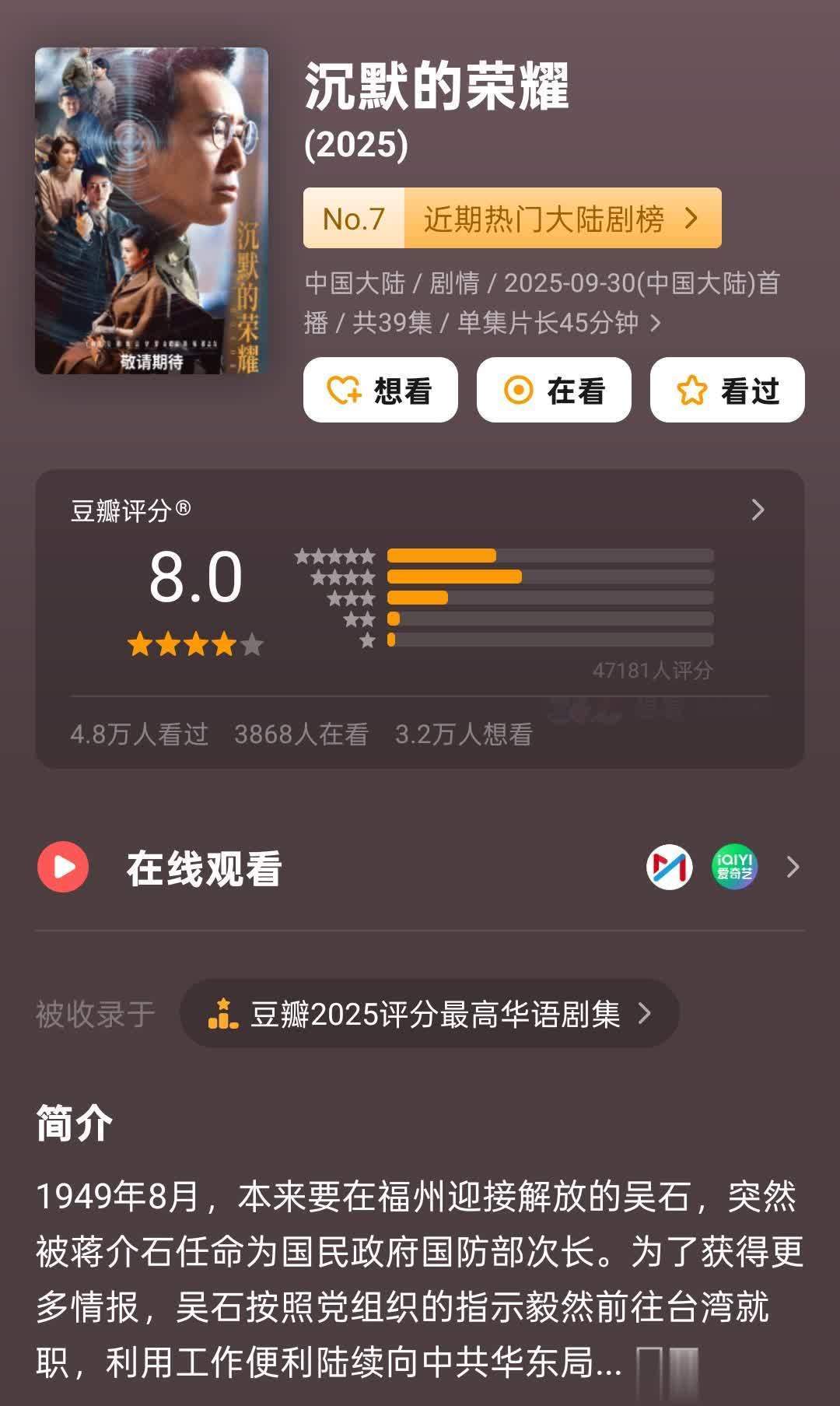Open 豆瓣2025评分最高华语剧集 list
This screenshot has width=840, height=1406.
429,1014
